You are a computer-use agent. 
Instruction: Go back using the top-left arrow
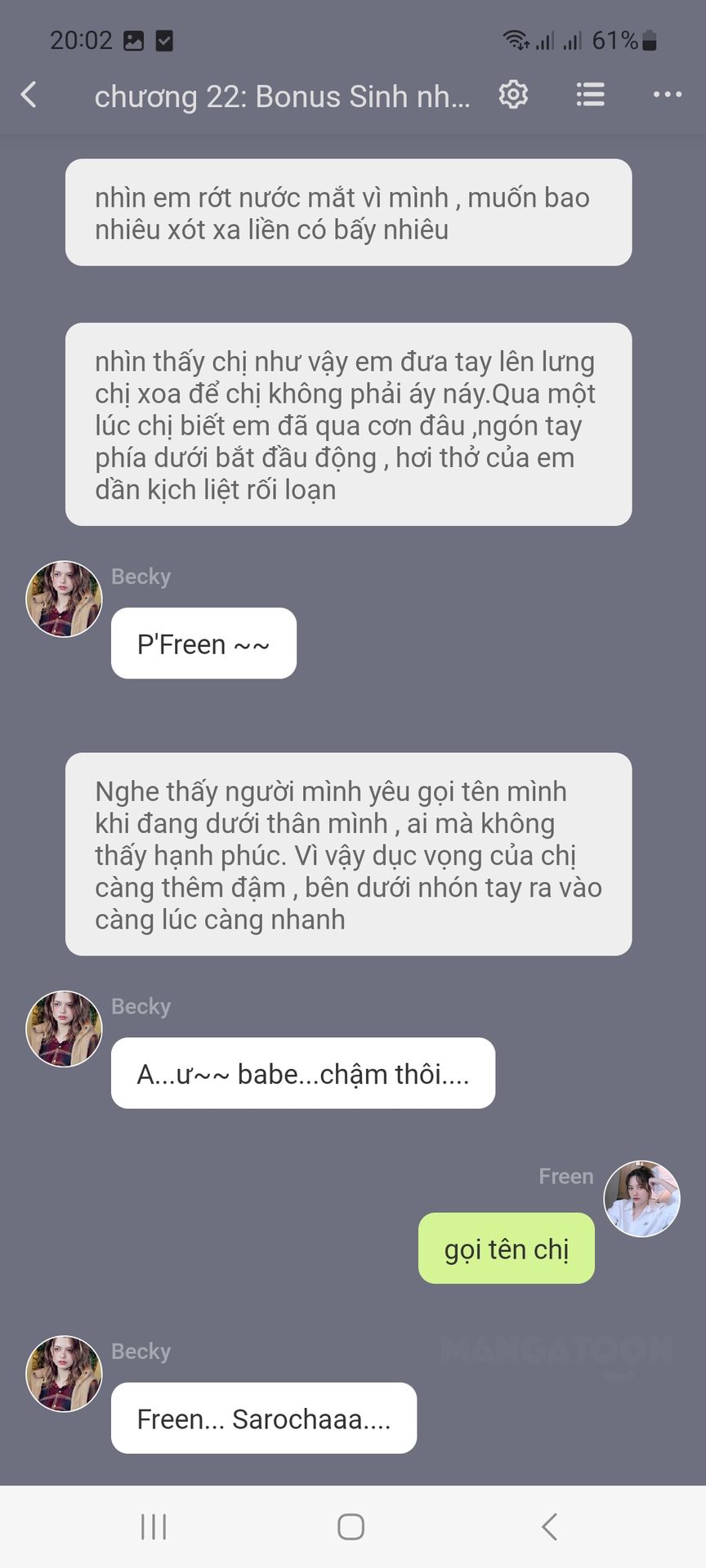click(x=29, y=95)
